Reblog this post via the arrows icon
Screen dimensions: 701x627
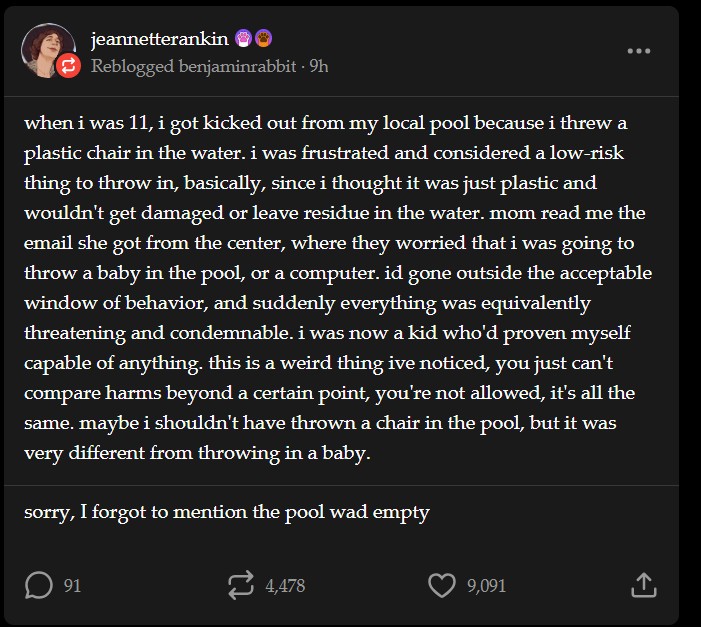coord(241,585)
